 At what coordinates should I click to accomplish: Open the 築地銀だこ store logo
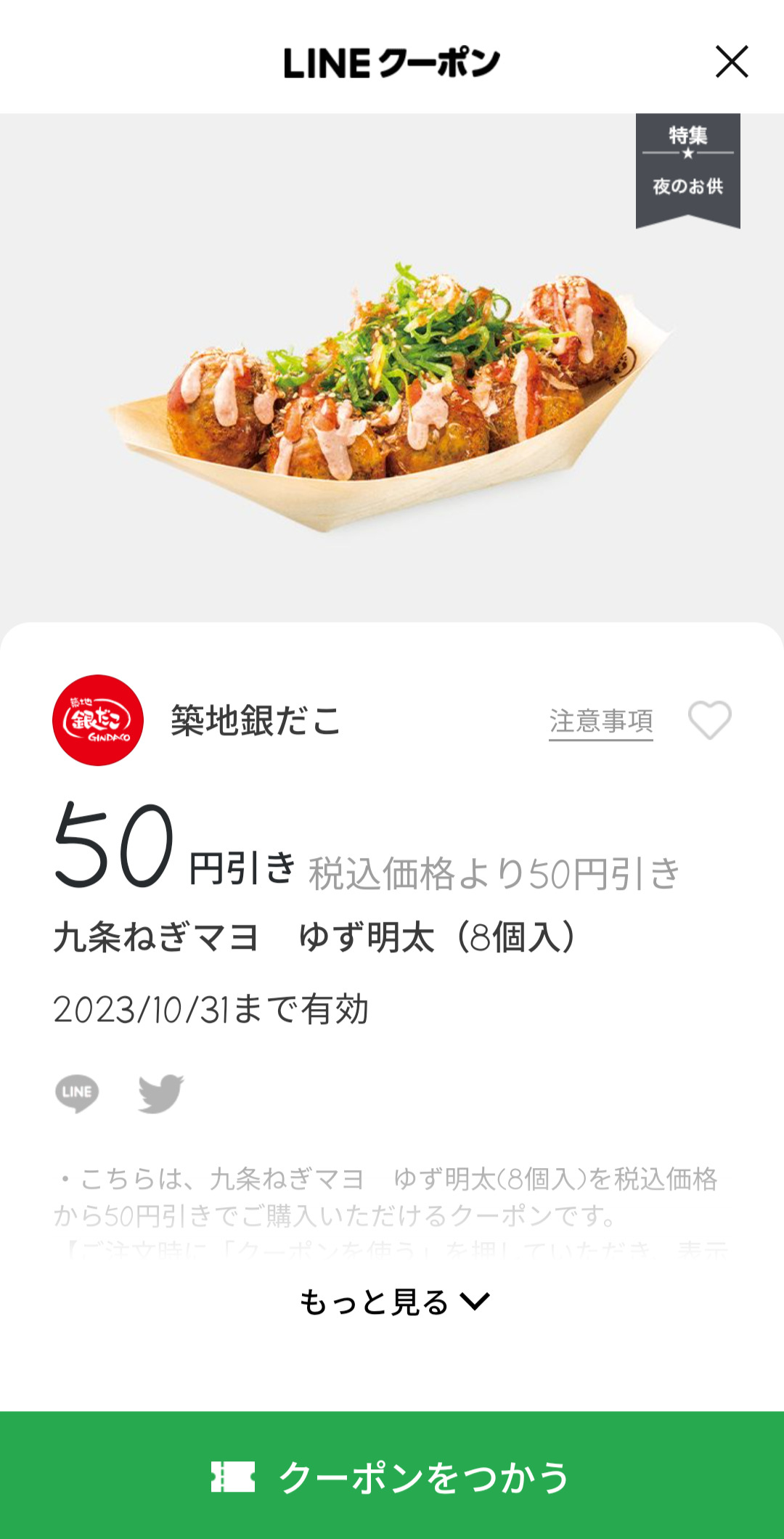point(98,721)
